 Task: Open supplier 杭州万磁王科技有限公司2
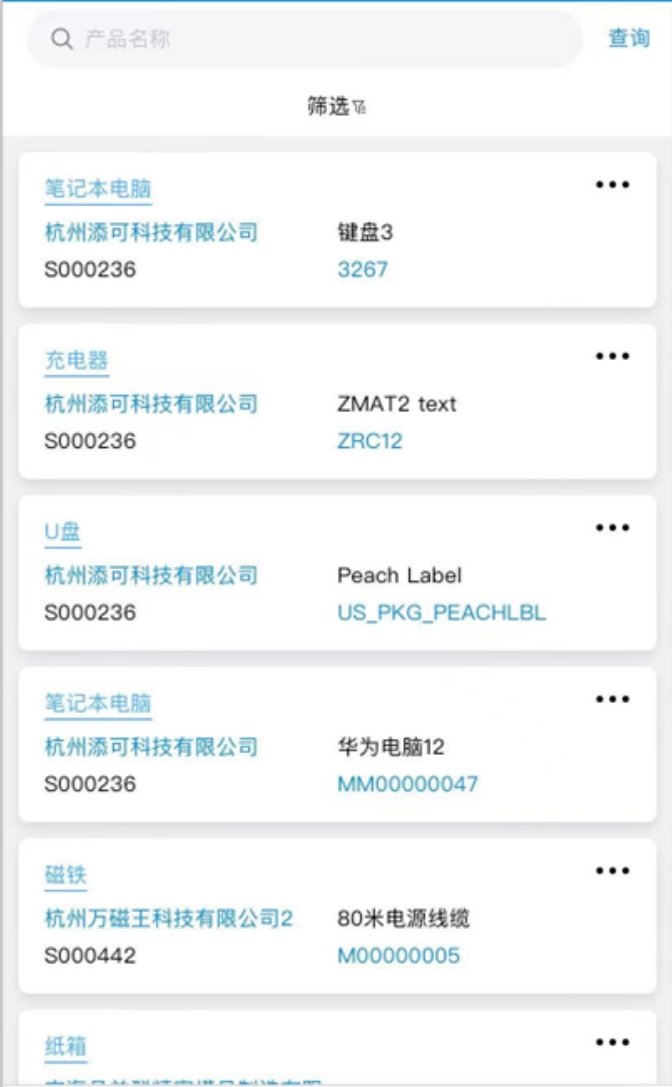(169, 919)
